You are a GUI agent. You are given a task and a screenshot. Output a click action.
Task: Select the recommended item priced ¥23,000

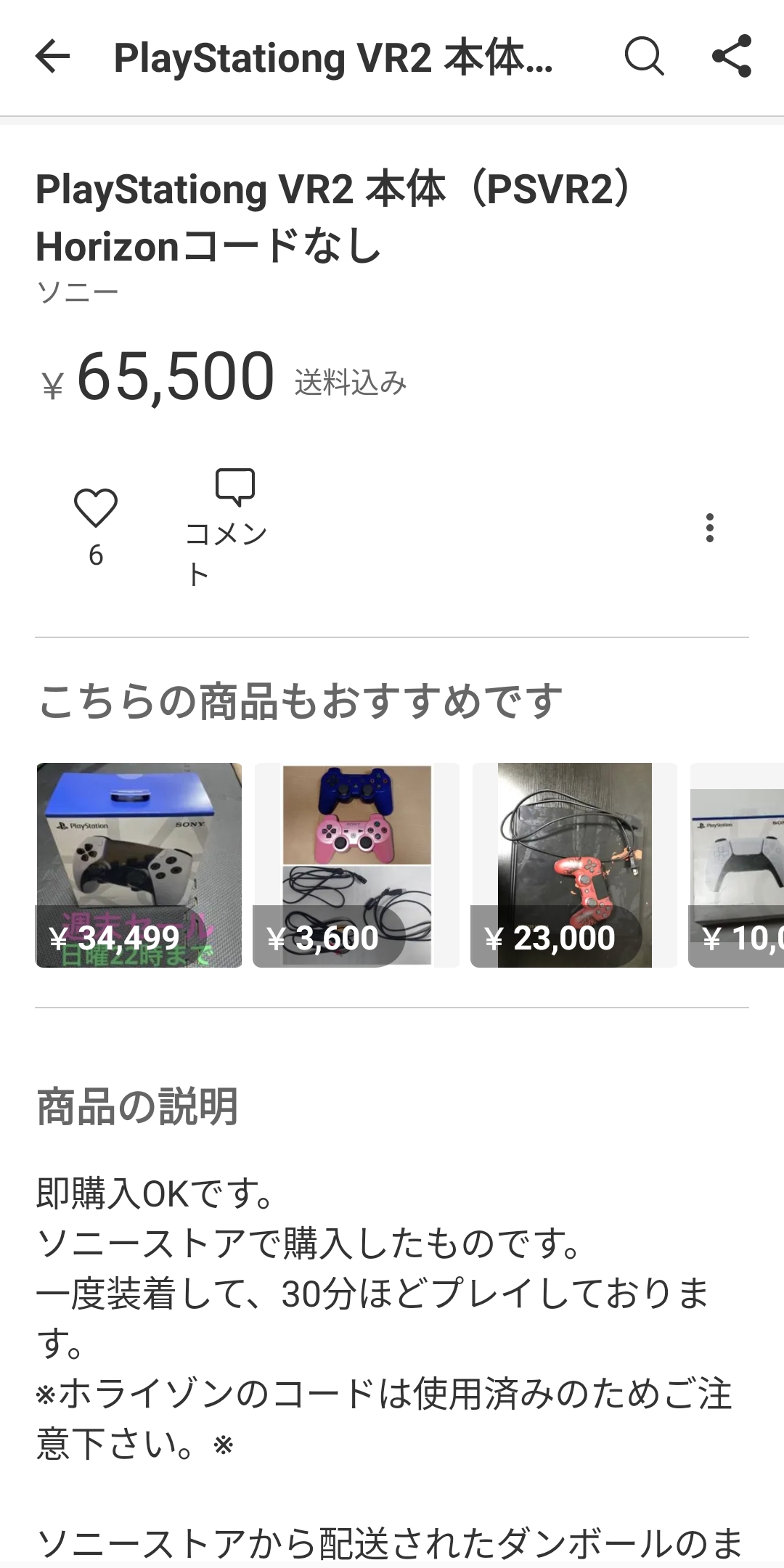pos(574,865)
